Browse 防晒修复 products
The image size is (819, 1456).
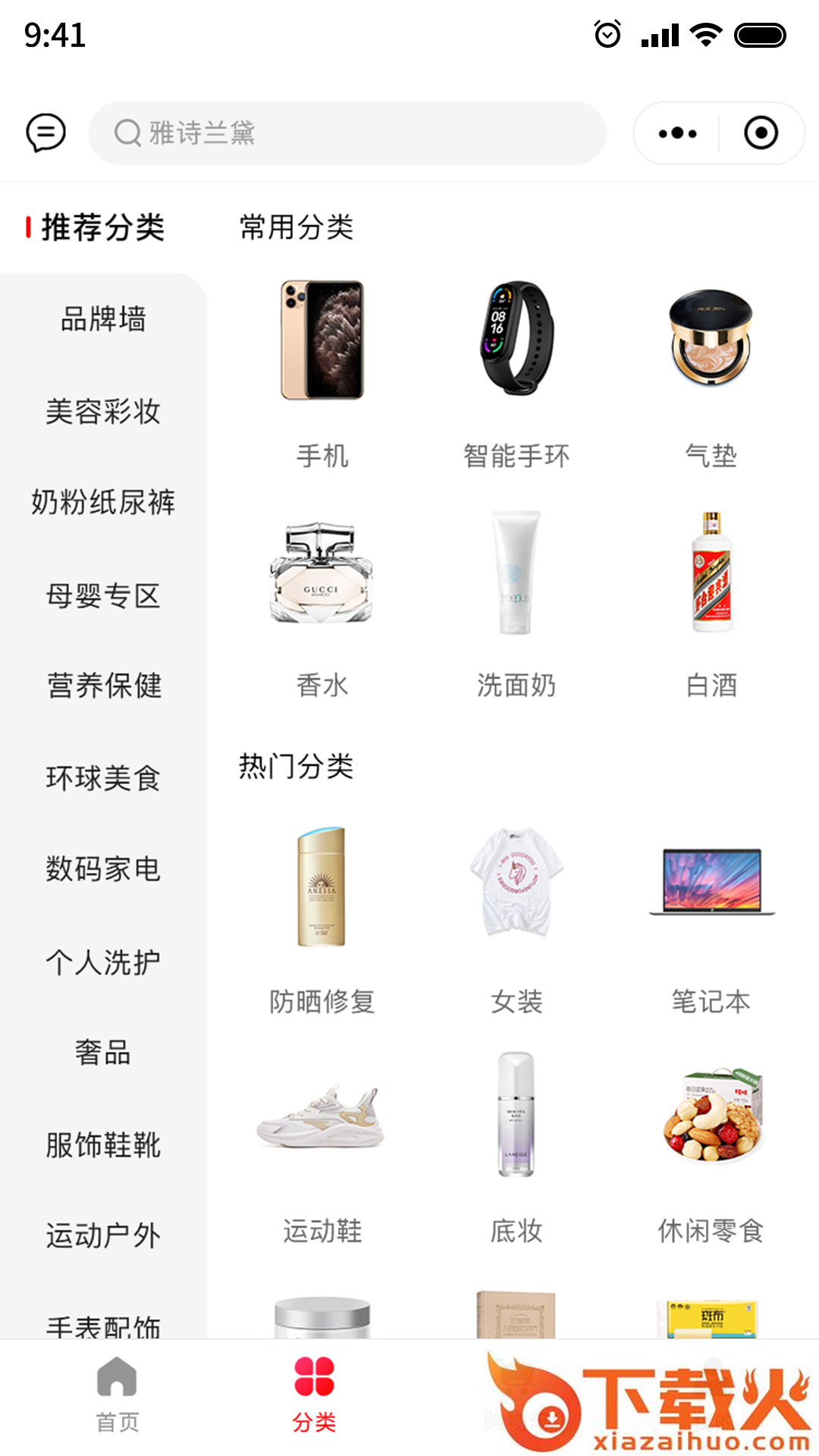[x=322, y=918]
